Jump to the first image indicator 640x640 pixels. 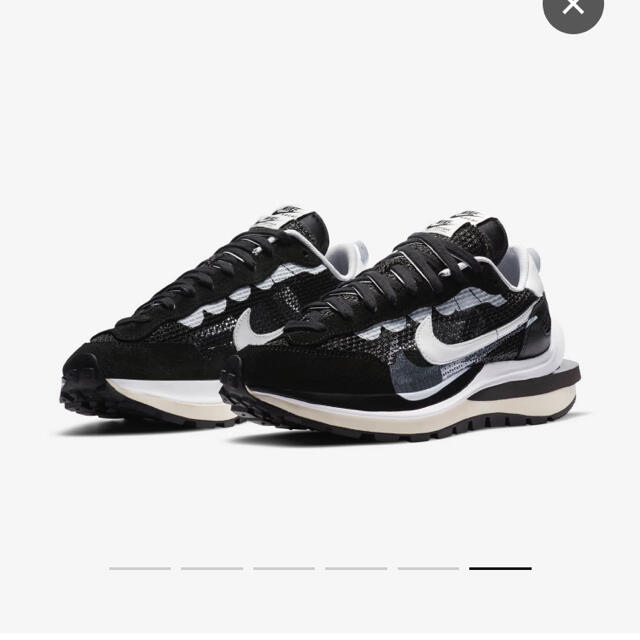[x=140, y=568]
